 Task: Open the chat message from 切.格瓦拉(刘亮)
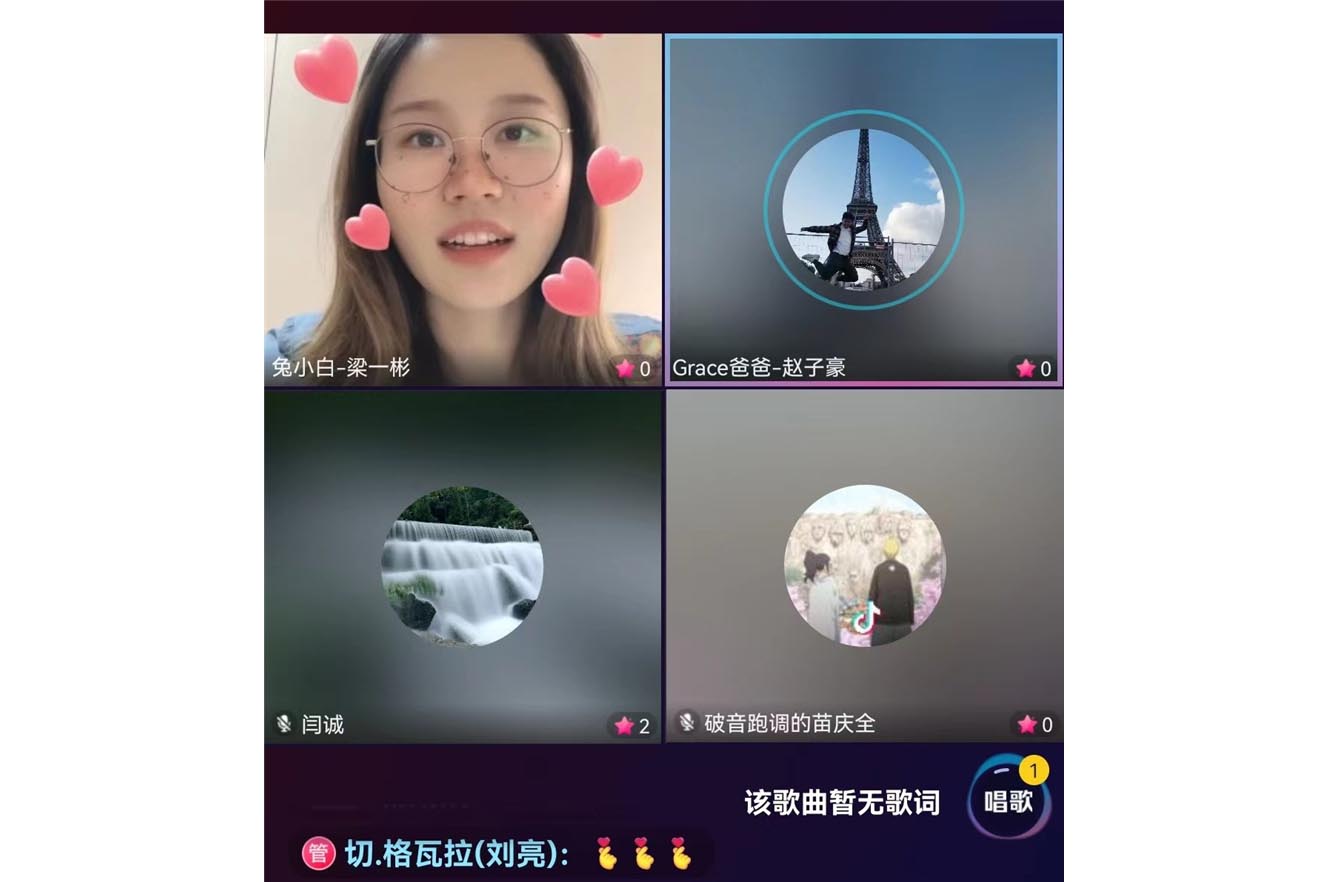click(x=500, y=854)
